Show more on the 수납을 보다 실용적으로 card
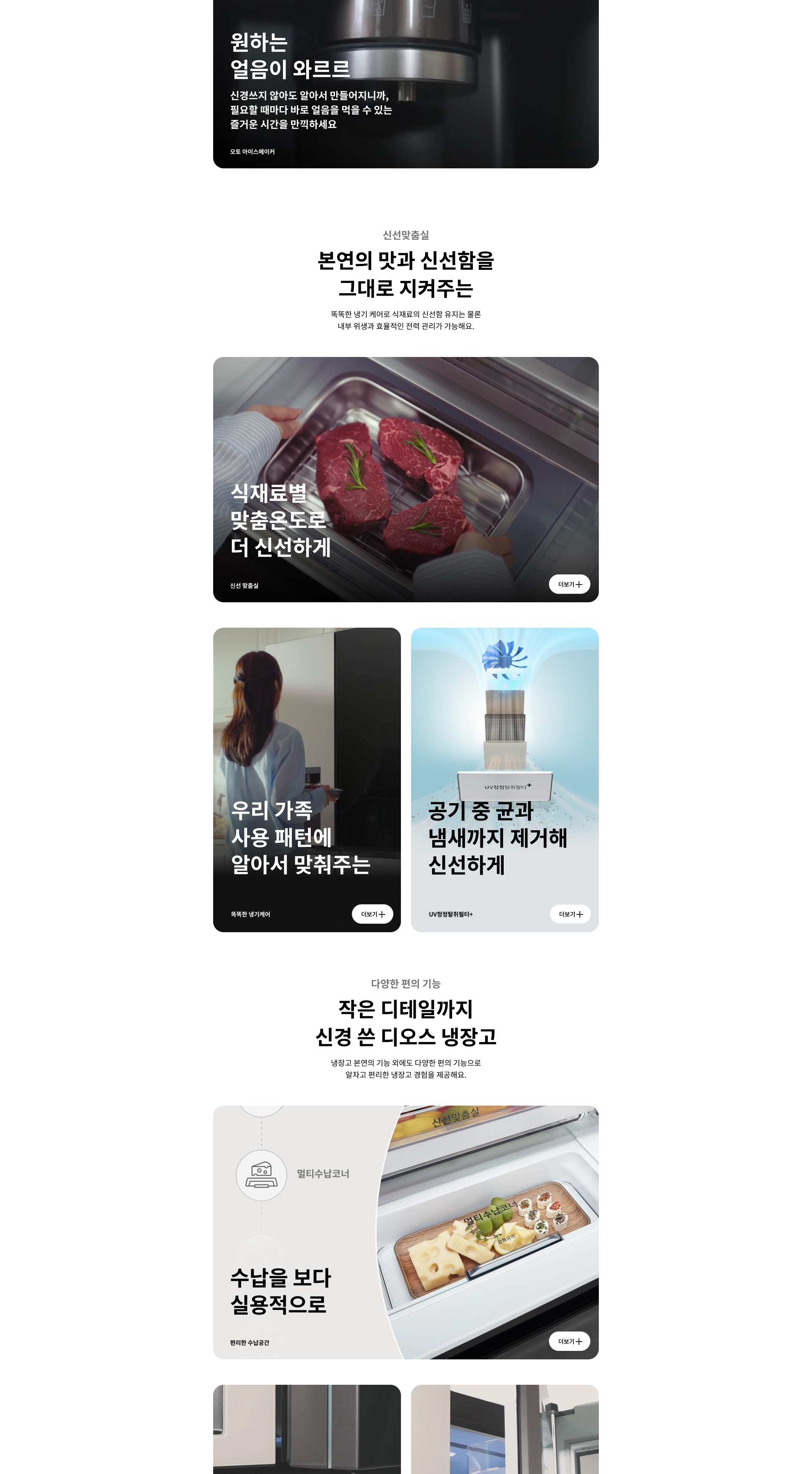 pos(569,1341)
